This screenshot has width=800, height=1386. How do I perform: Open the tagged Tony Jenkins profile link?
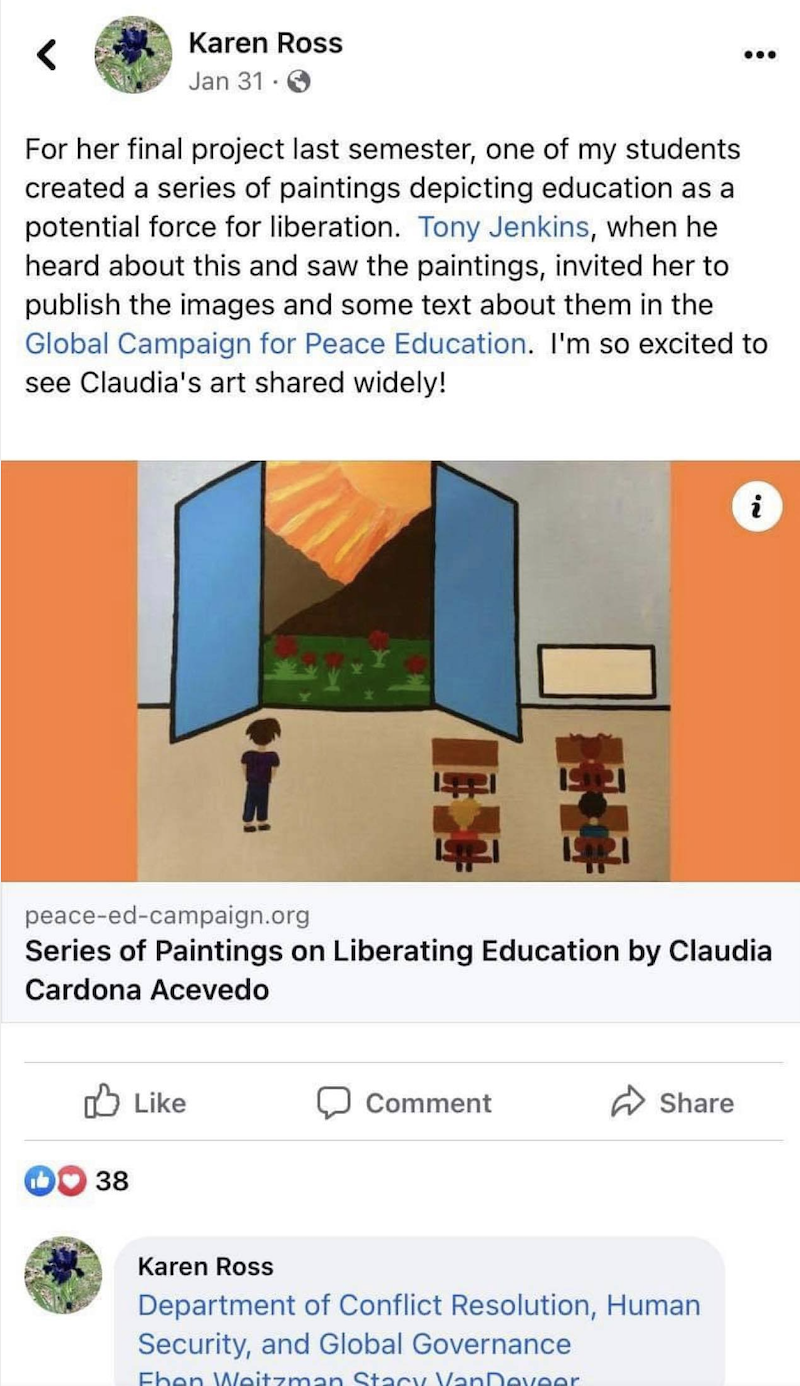pos(503,227)
